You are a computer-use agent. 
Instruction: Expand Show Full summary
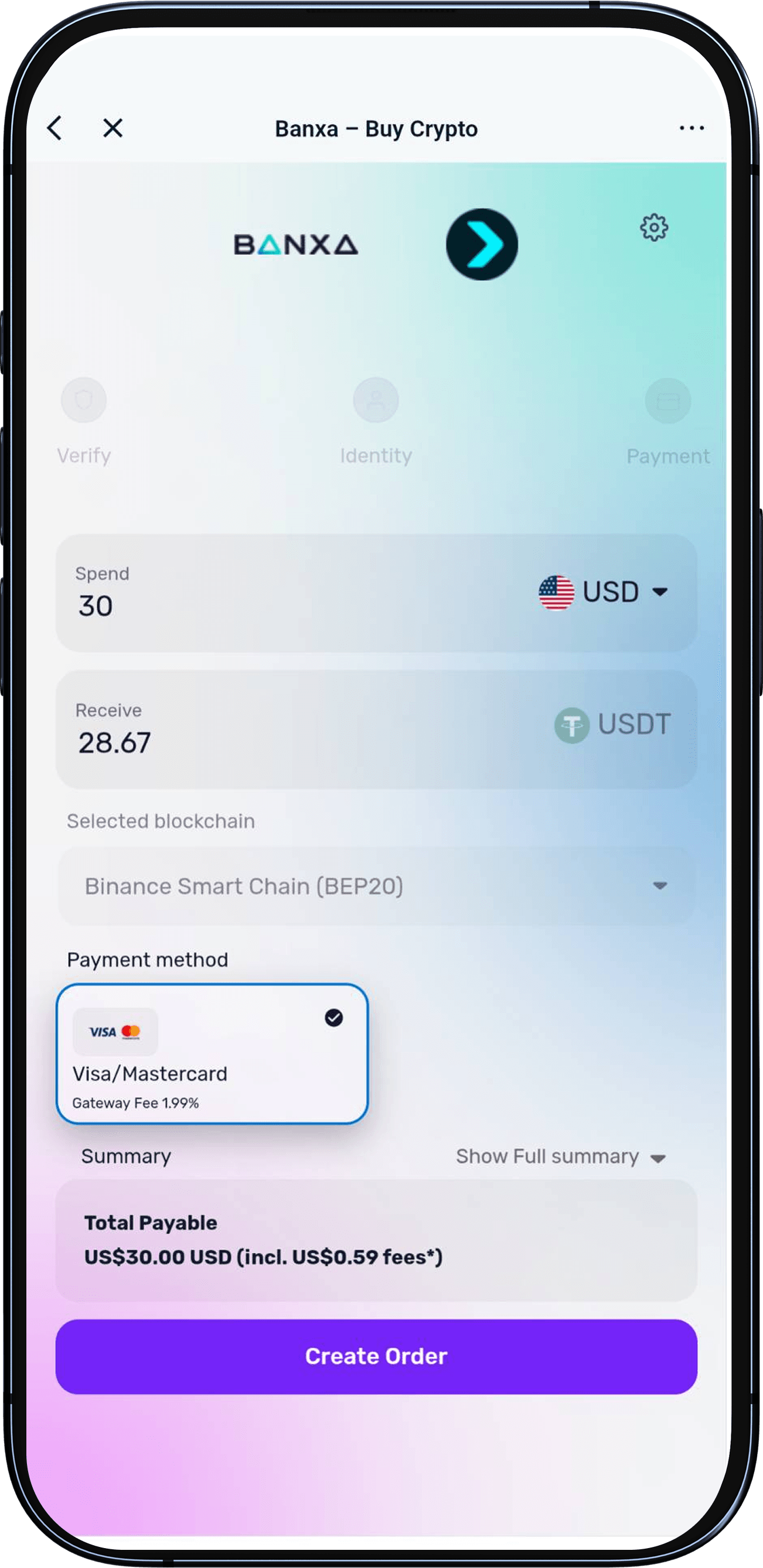click(x=560, y=1157)
